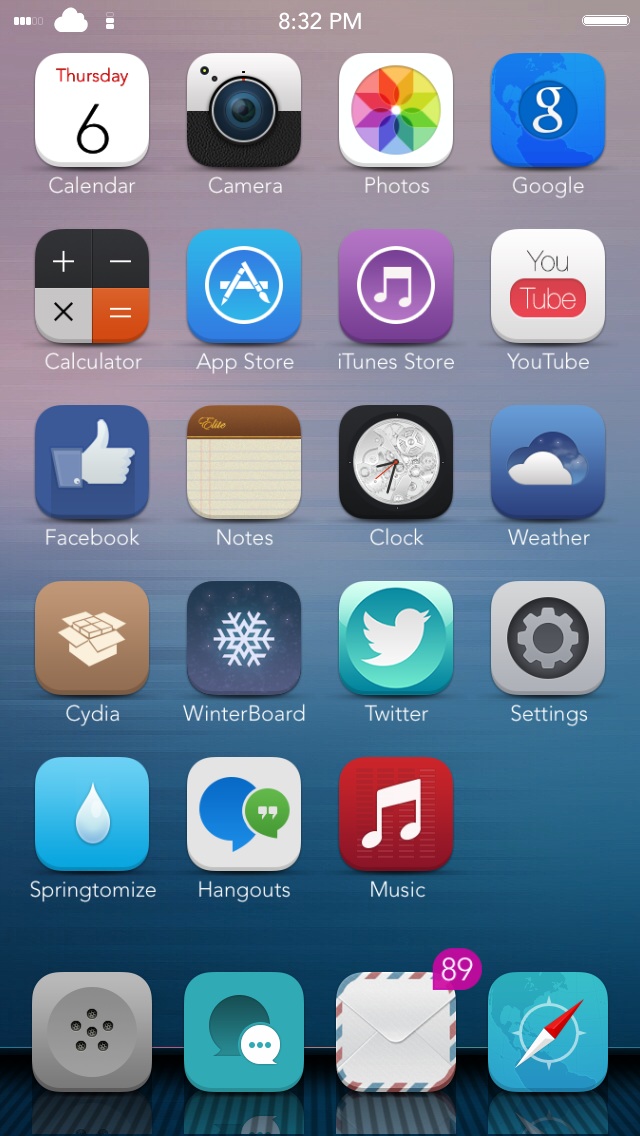Launch the Camera app
Screen dimensions: 640x1136
(x=244, y=110)
